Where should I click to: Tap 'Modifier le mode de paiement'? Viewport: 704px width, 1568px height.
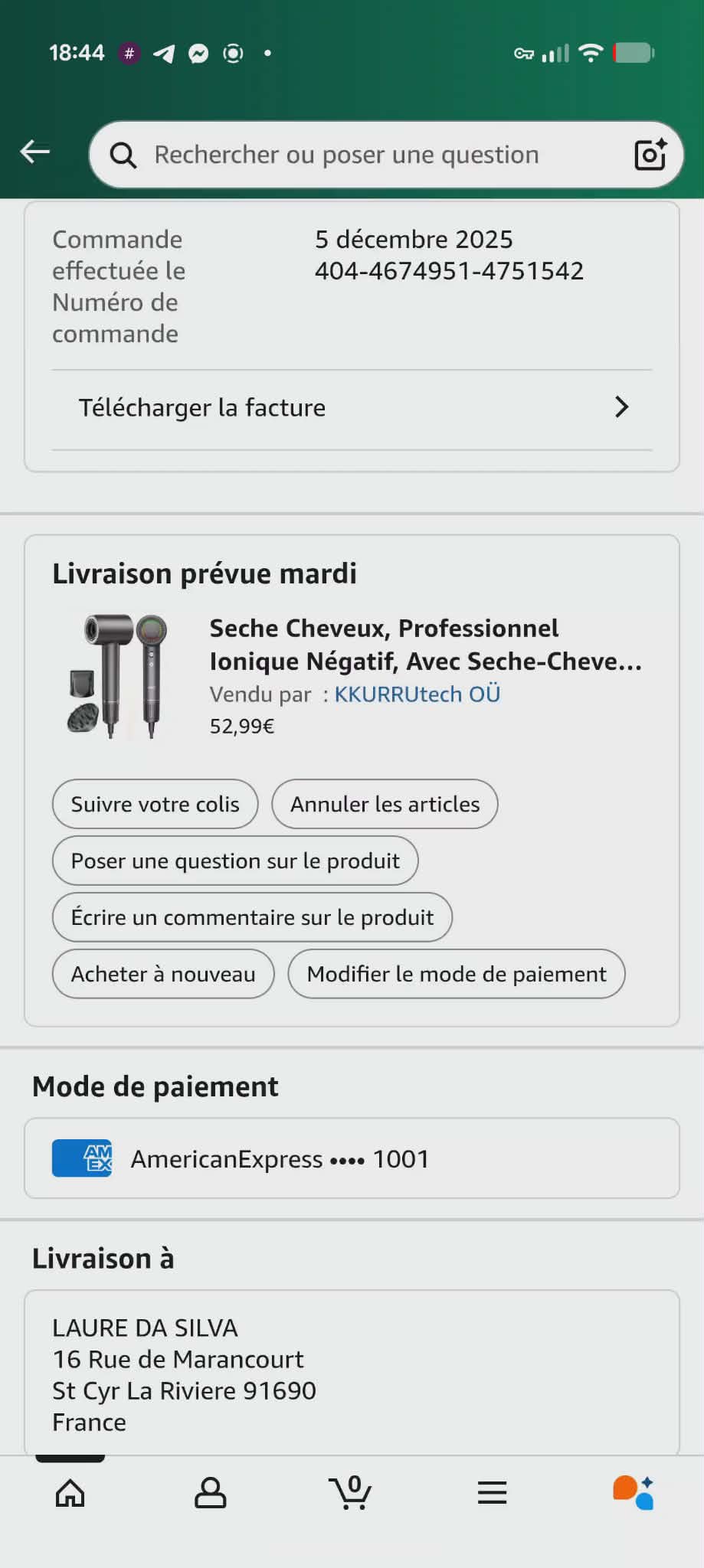457,974
